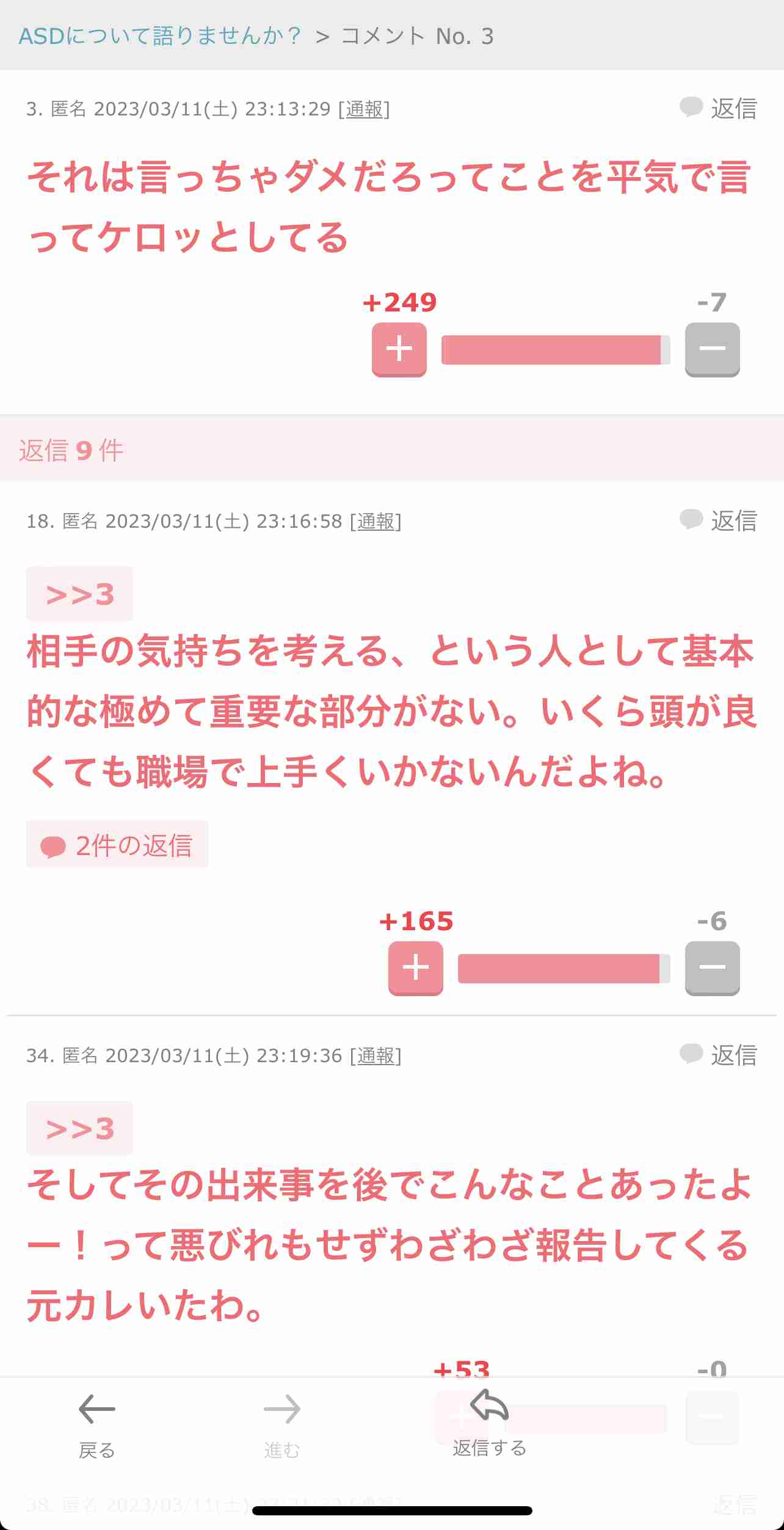Open the >>3 anchor in comment 18

(79, 594)
